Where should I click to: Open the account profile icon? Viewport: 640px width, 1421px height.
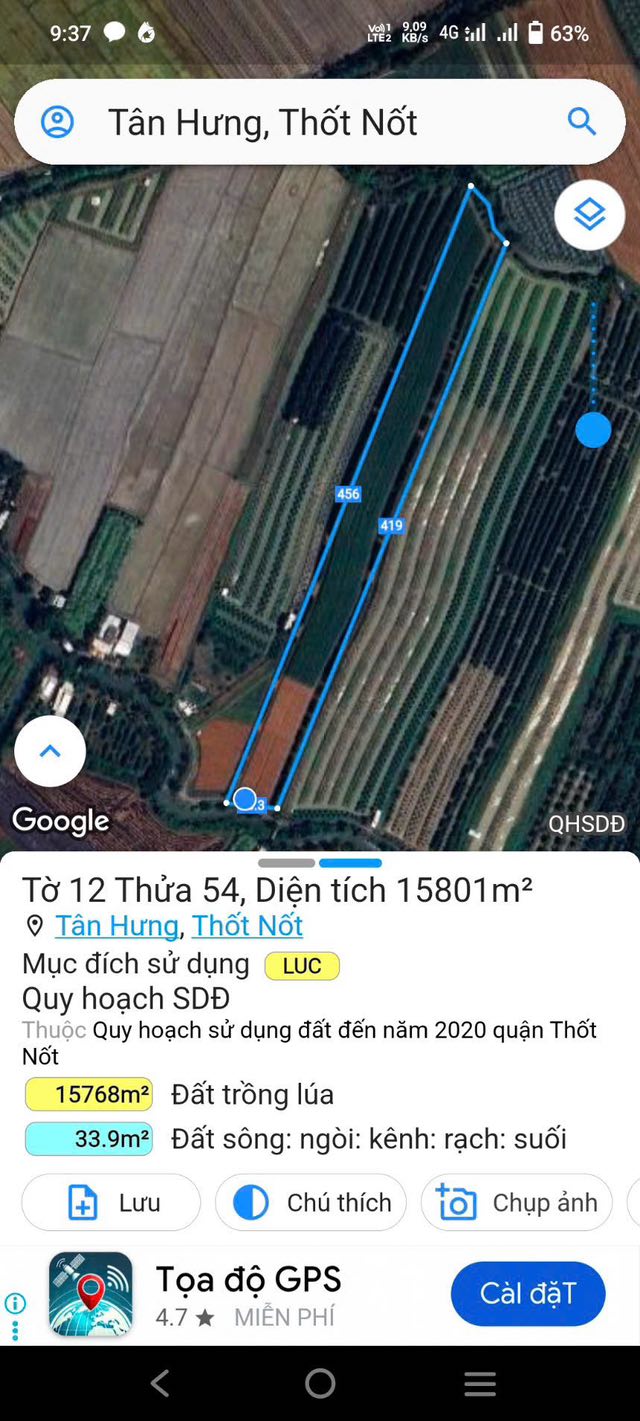(57, 122)
